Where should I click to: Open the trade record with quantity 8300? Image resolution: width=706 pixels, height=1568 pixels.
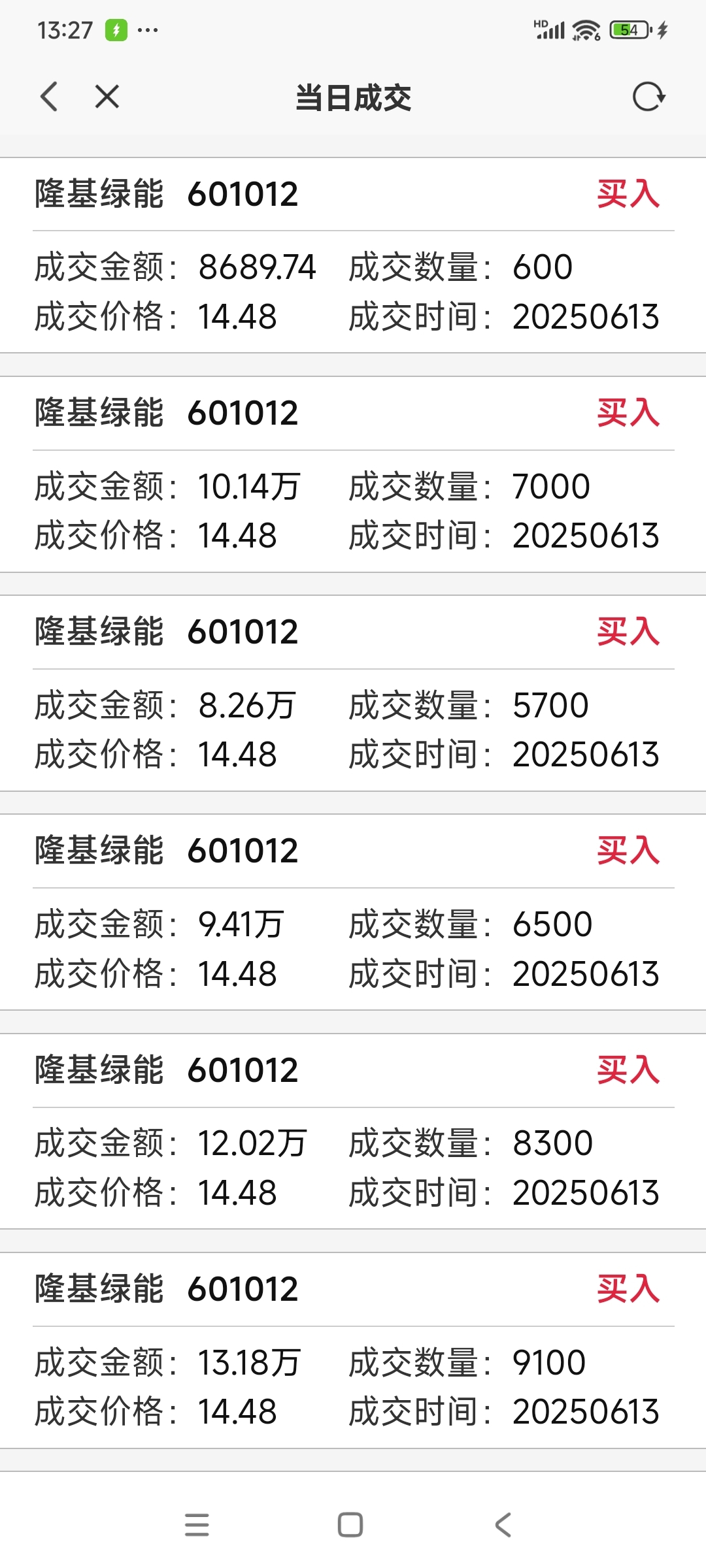[353, 1132]
